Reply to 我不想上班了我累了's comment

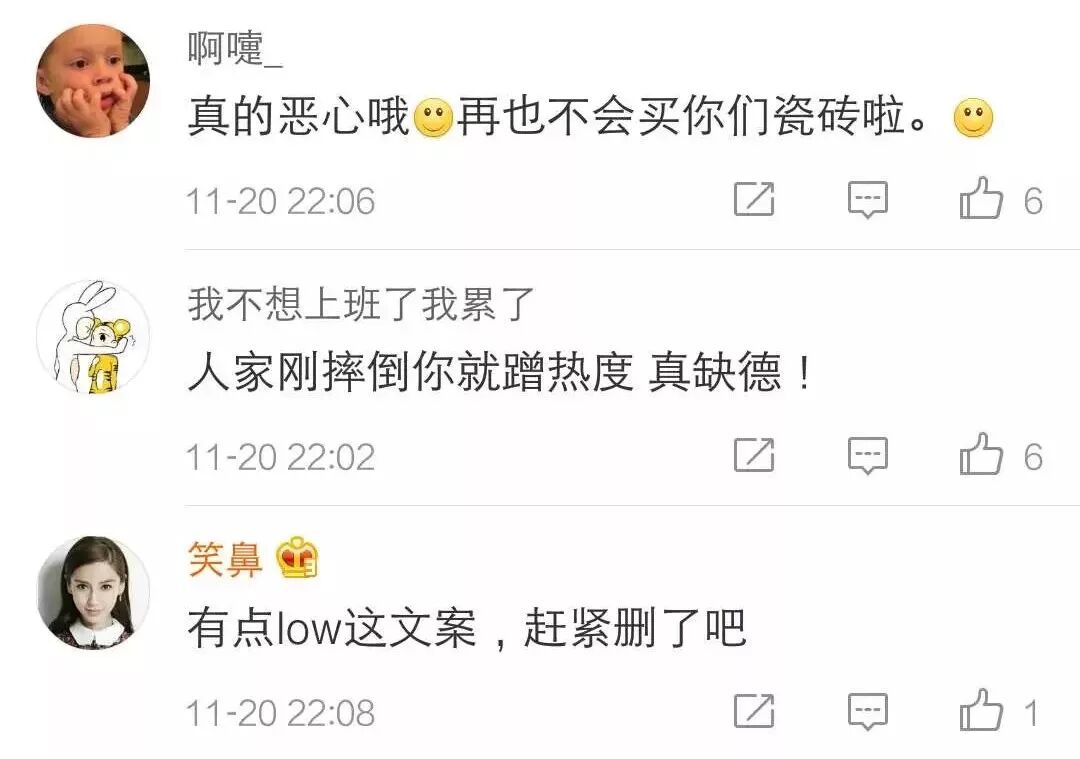coord(867,456)
